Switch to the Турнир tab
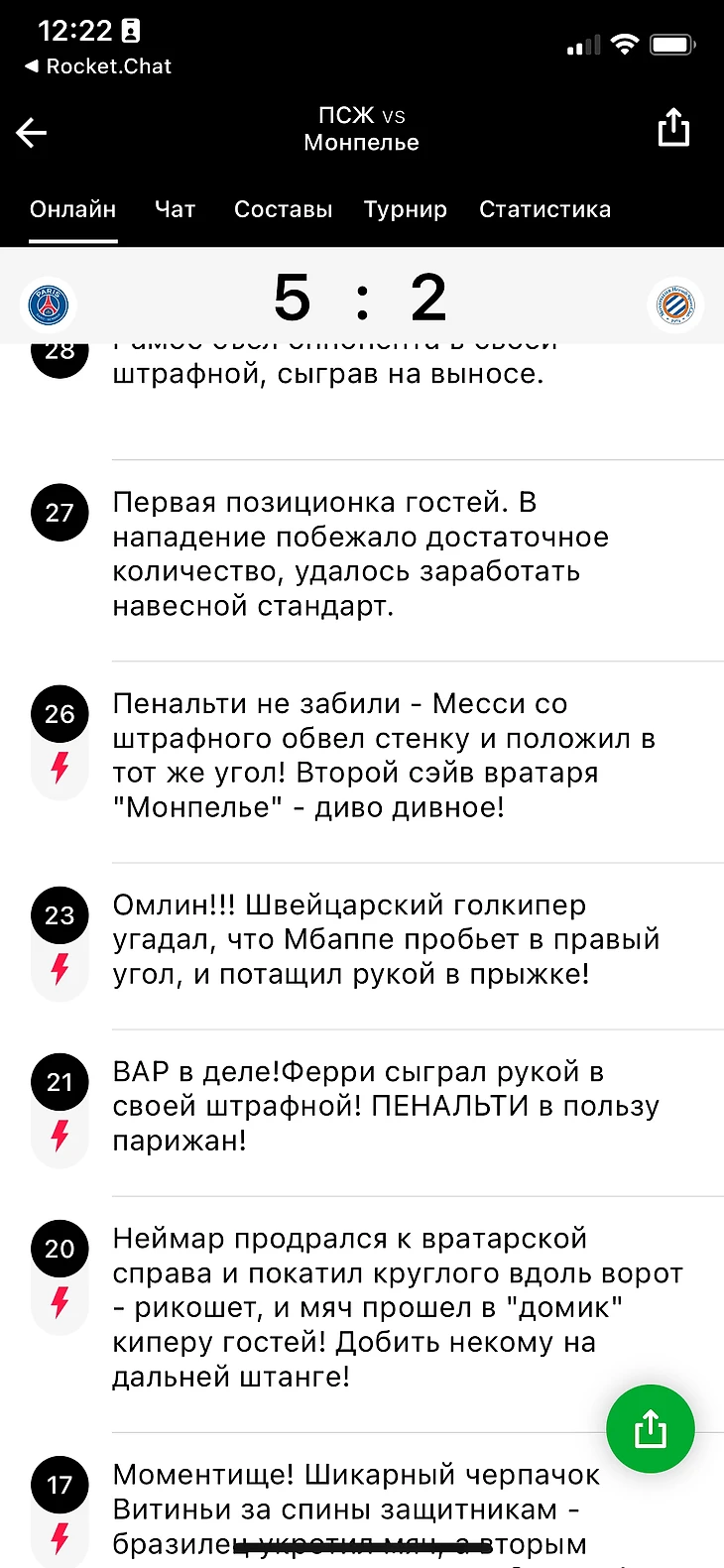The width and height of the screenshot is (724, 1568). coord(405,209)
